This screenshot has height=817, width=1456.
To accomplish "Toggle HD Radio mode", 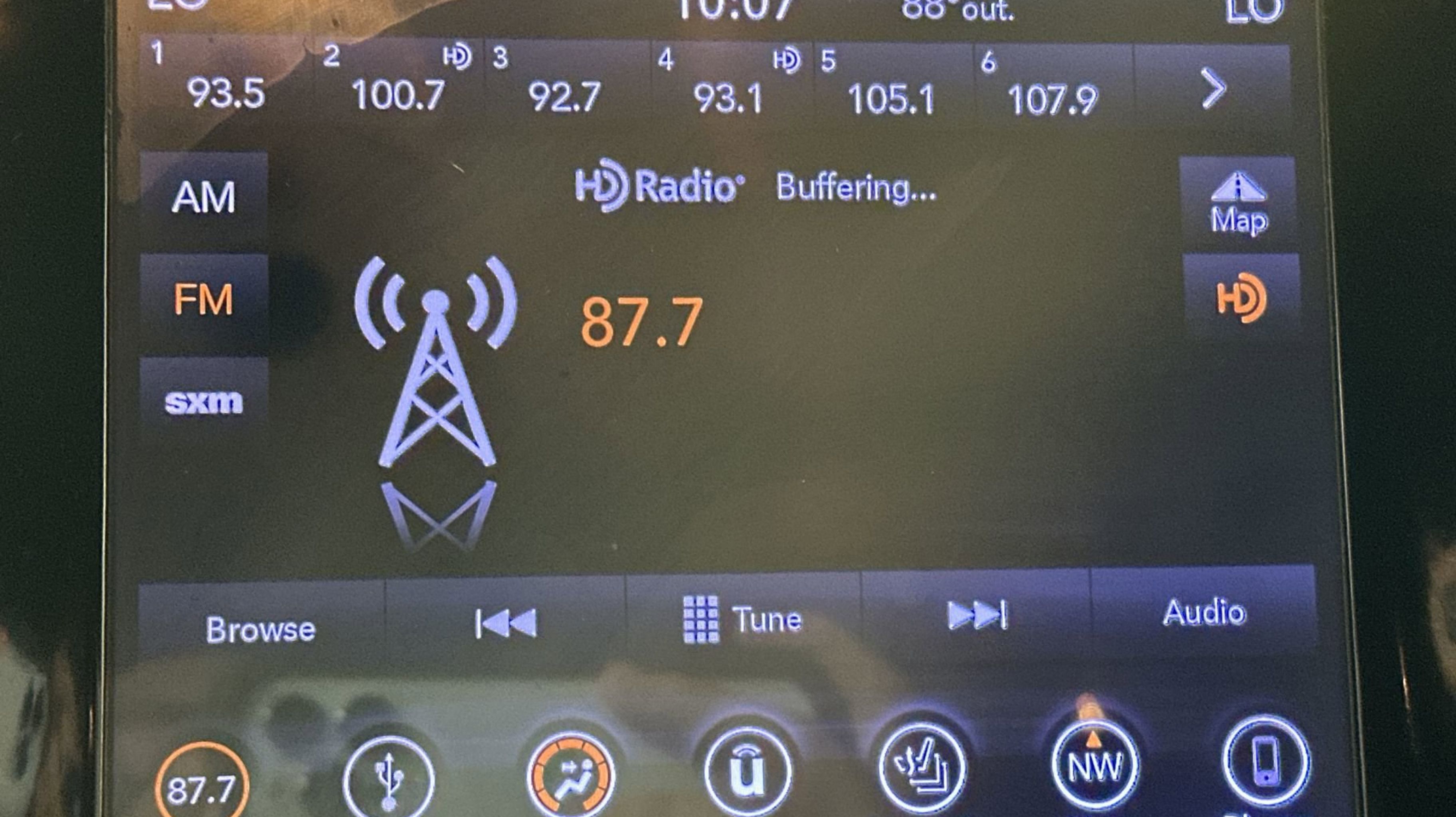I will pyautogui.click(x=1241, y=298).
